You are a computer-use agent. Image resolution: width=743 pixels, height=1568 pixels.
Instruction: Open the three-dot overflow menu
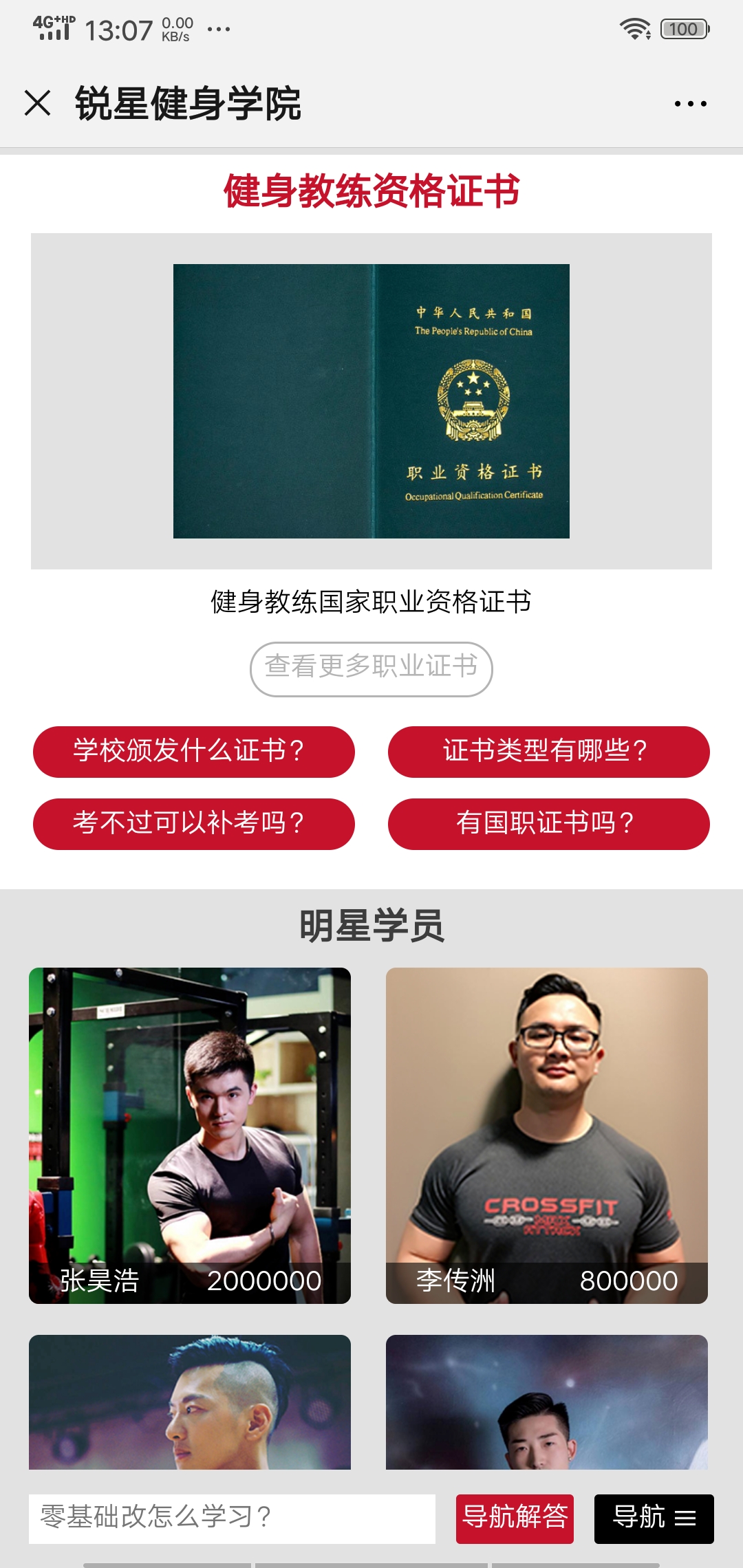click(690, 104)
